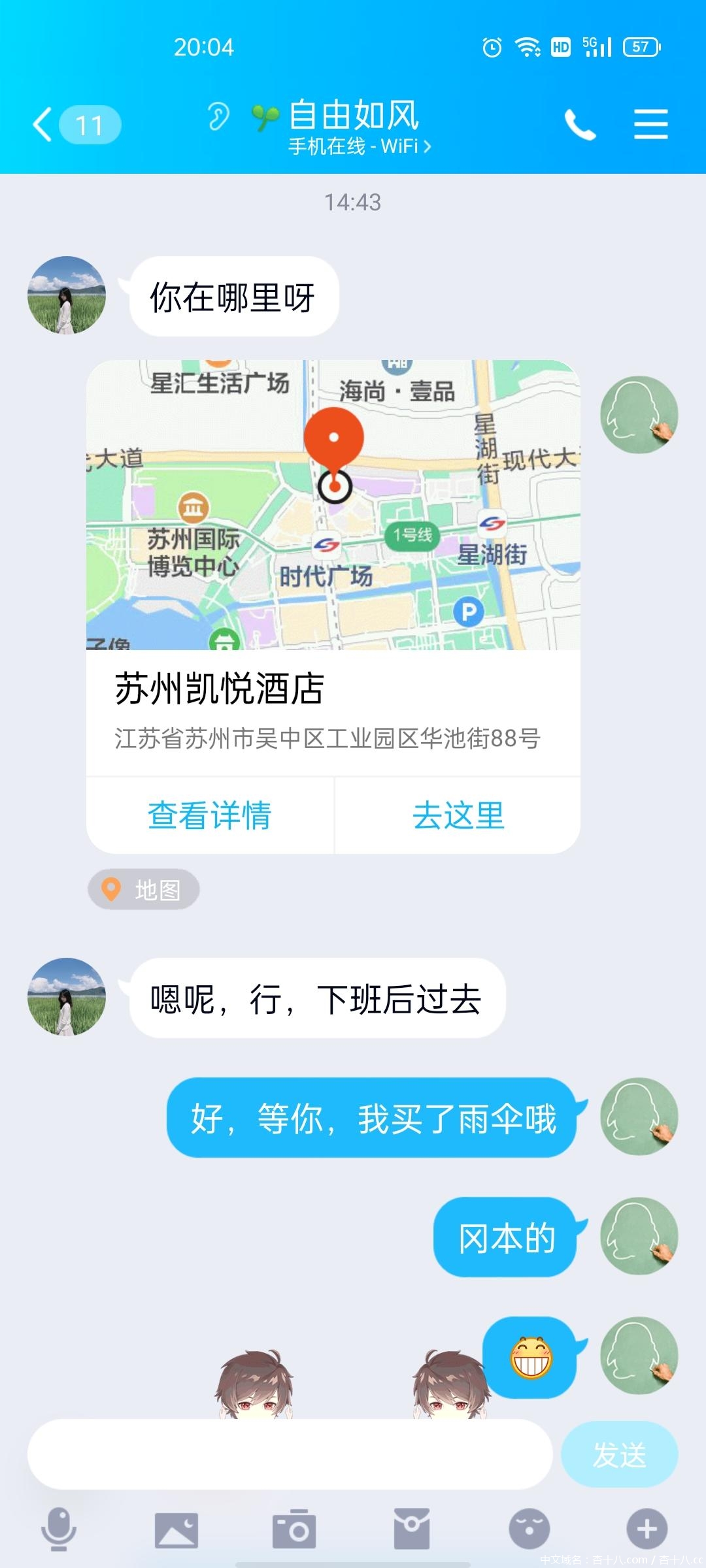706x1568 pixels.
Task: Record a voice message with microphone
Action: tap(59, 1529)
